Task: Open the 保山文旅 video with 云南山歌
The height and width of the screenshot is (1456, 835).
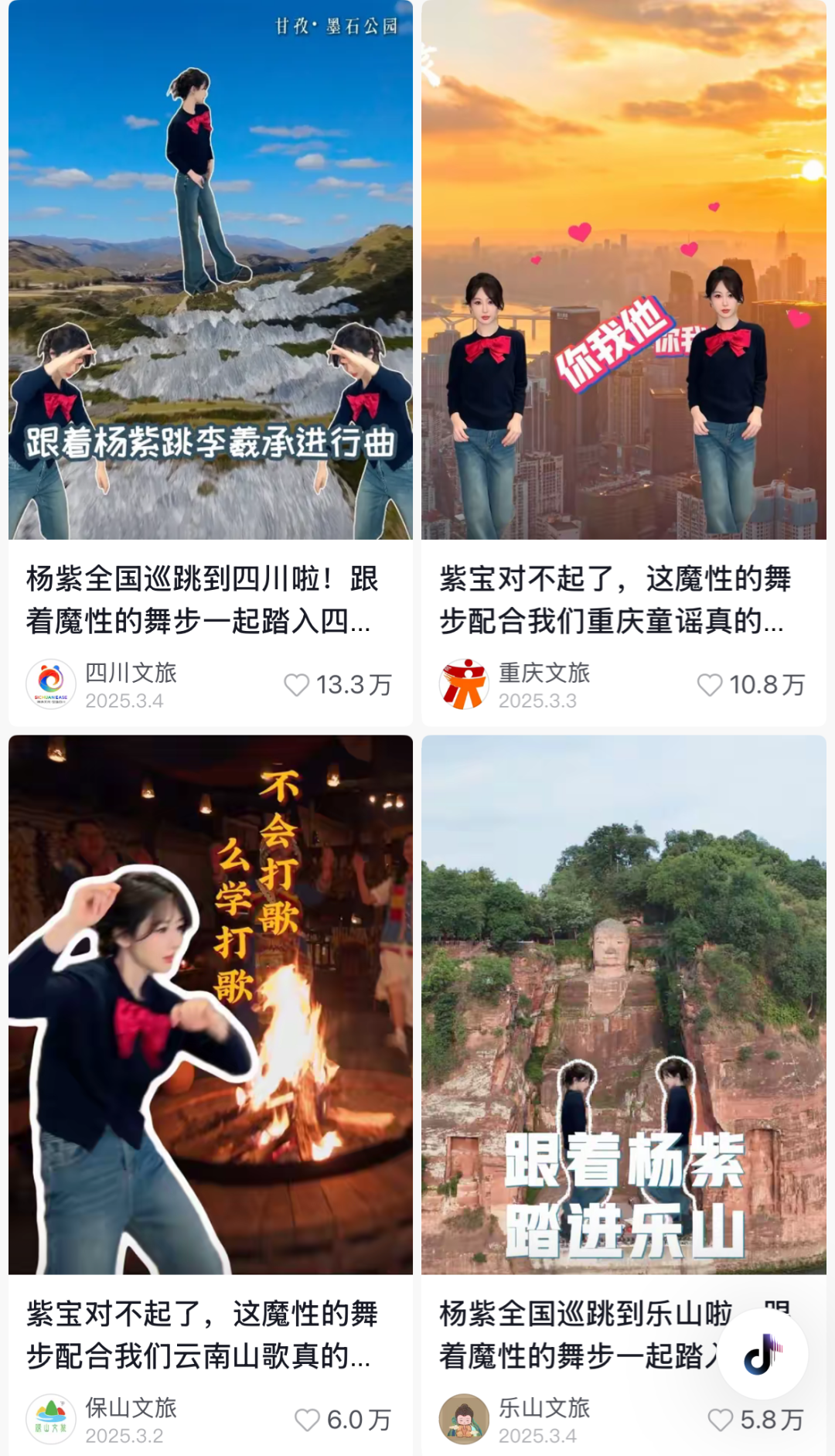Action: (x=210, y=1005)
